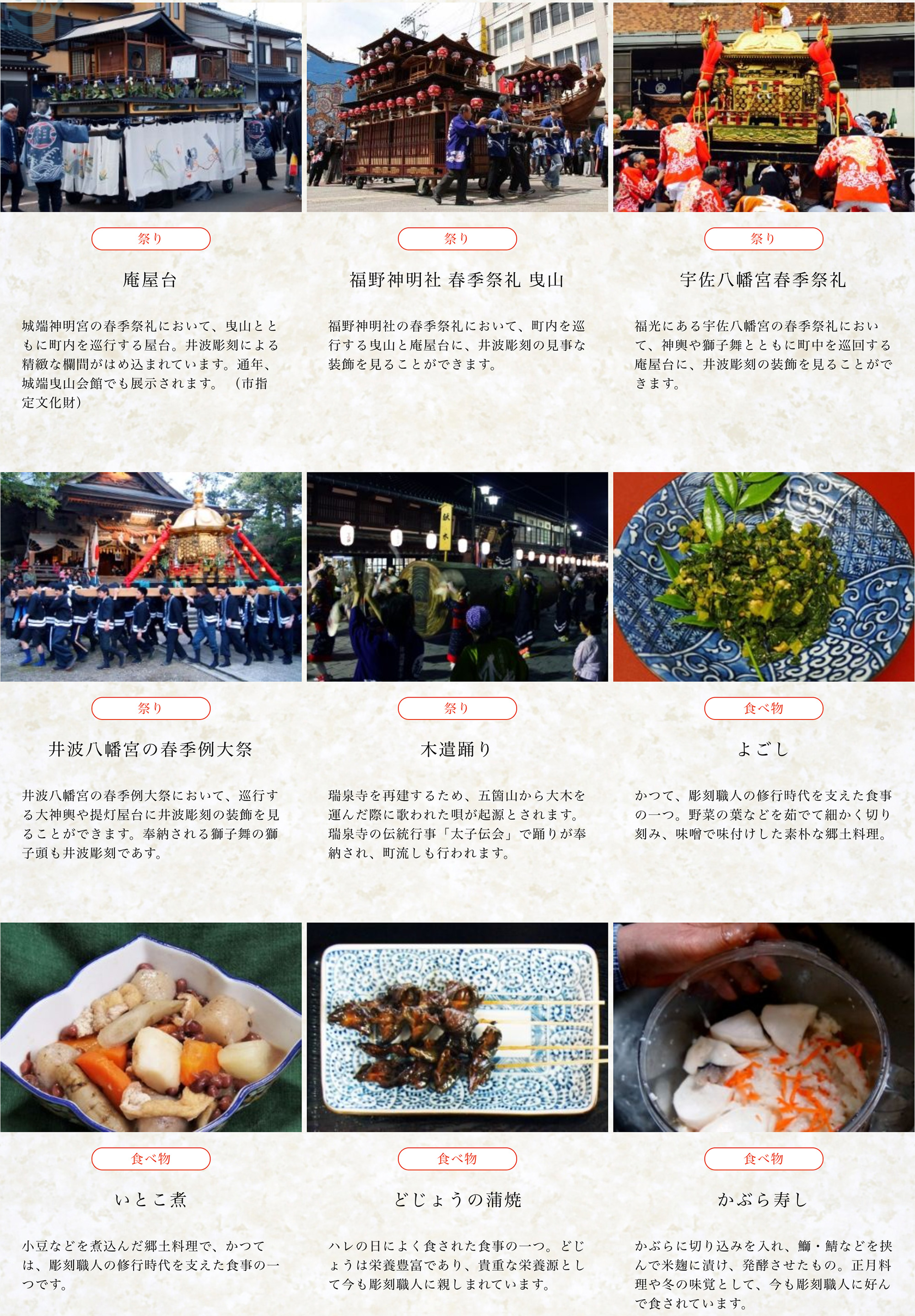Select the 祭り tag above 木遣踊り
The height and width of the screenshot is (1316, 915).
pos(457,709)
